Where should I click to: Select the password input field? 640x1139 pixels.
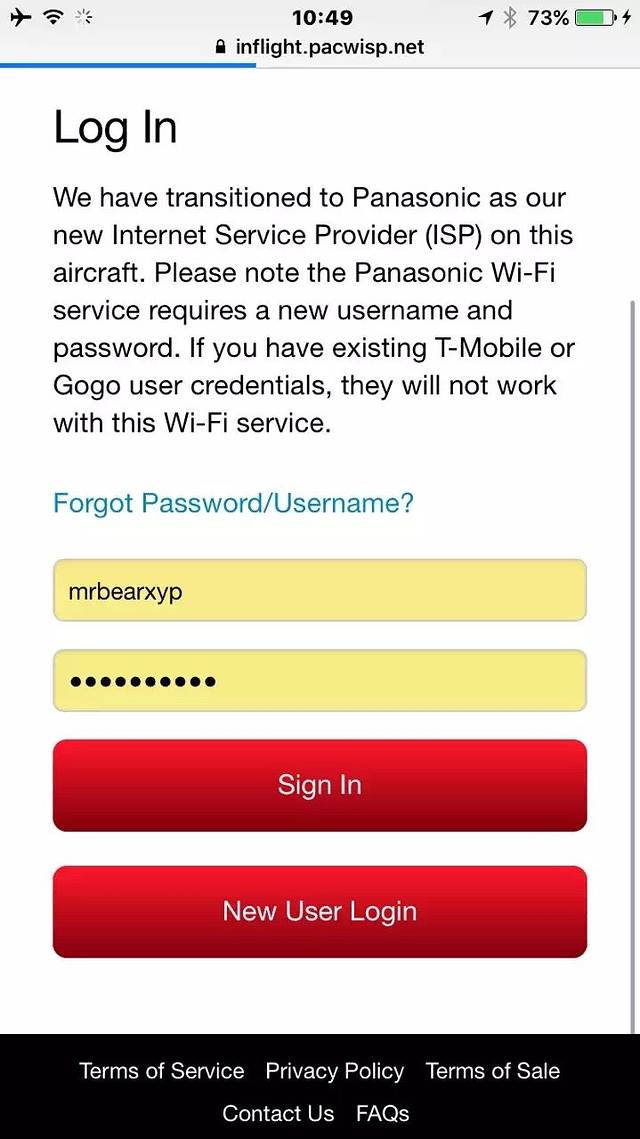319,681
